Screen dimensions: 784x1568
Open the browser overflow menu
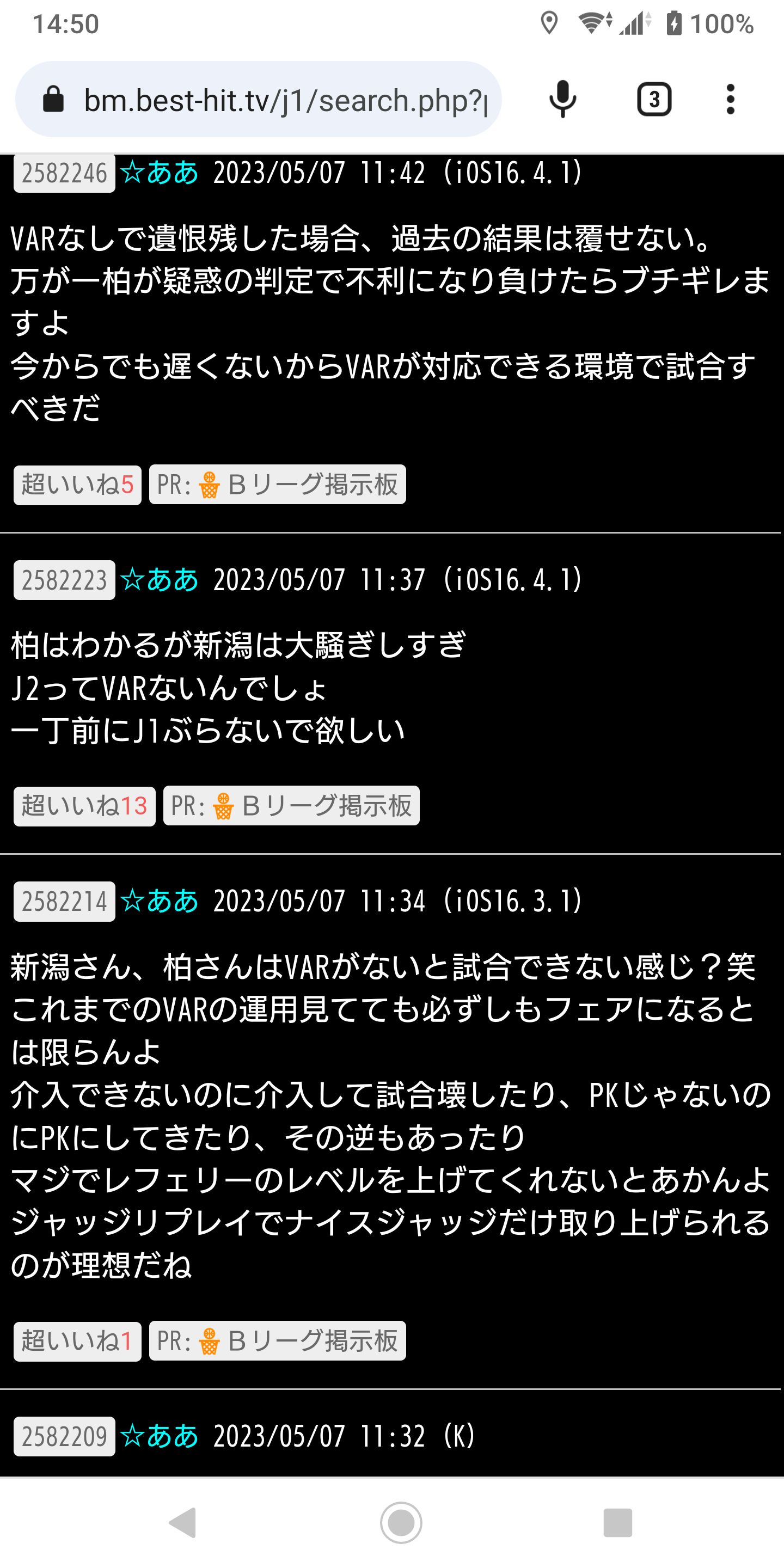click(731, 99)
